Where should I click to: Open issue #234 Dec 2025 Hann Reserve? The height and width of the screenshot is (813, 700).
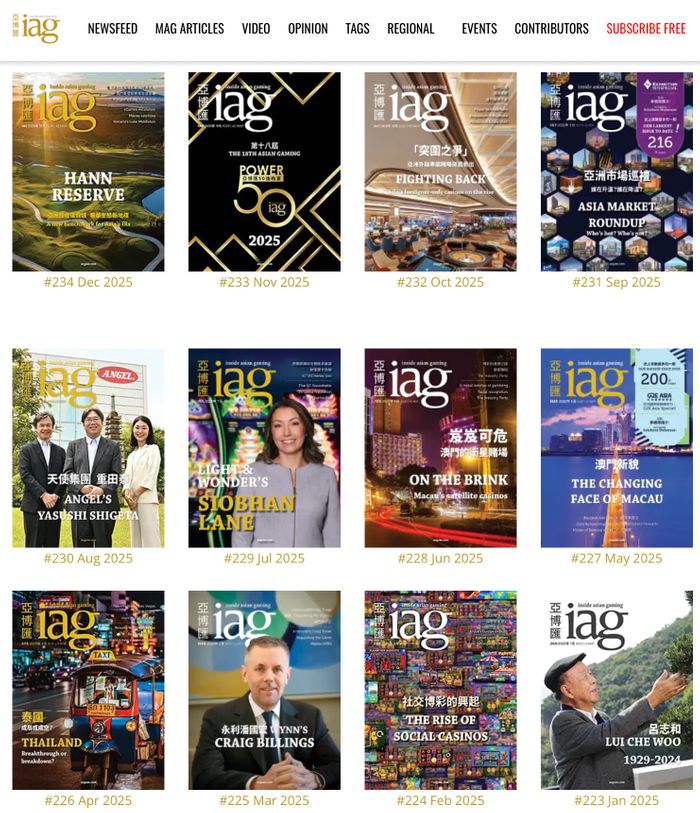point(88,172)
